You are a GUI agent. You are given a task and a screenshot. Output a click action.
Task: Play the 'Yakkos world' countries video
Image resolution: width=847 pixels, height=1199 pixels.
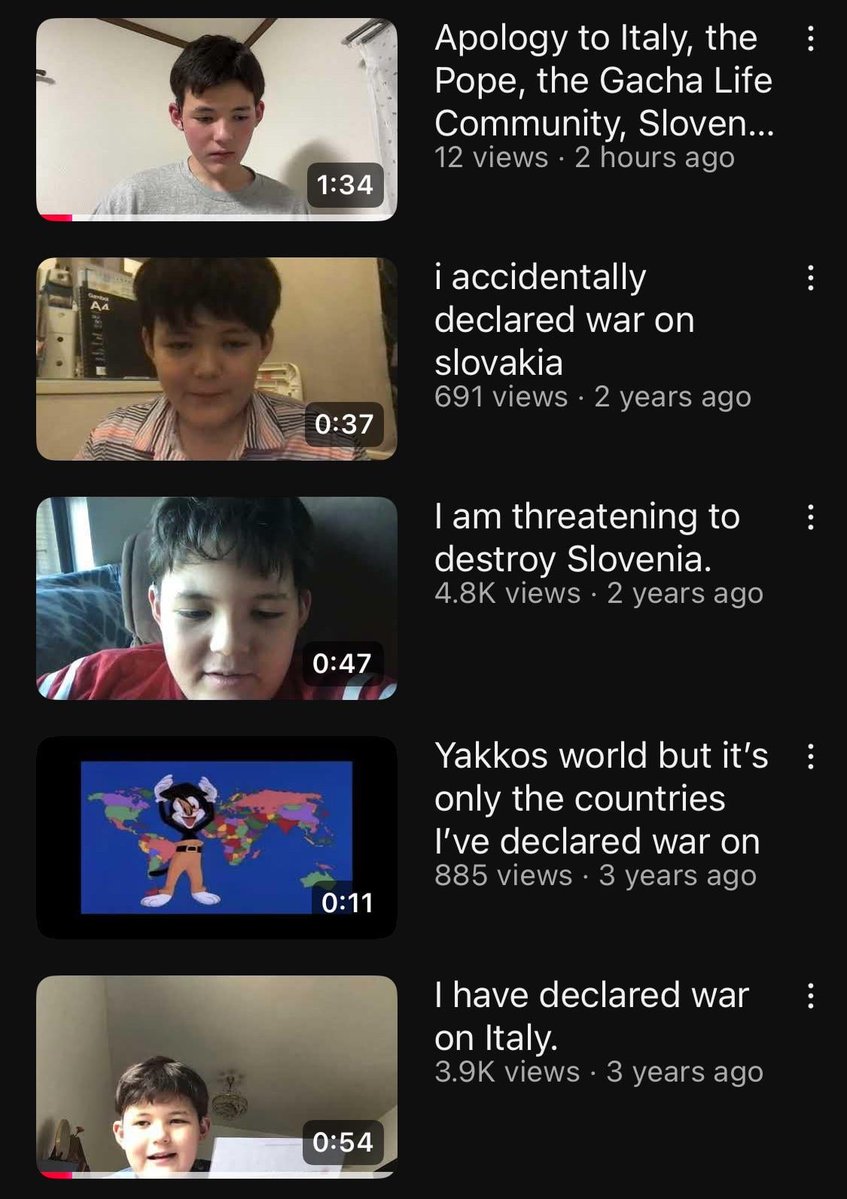[x=216, y=837]
